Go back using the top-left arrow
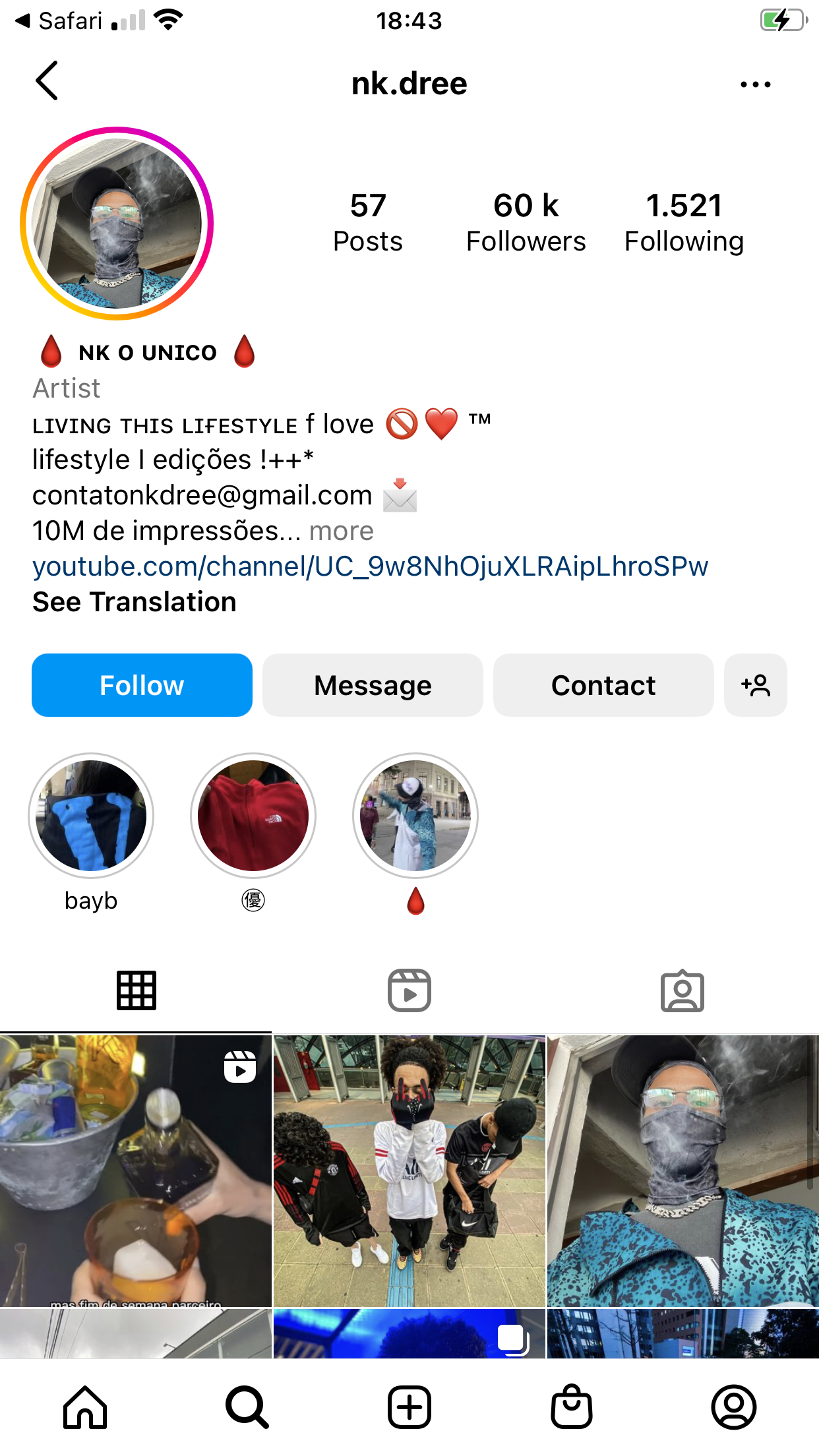 pyautogui.click(x=47, y=81)
